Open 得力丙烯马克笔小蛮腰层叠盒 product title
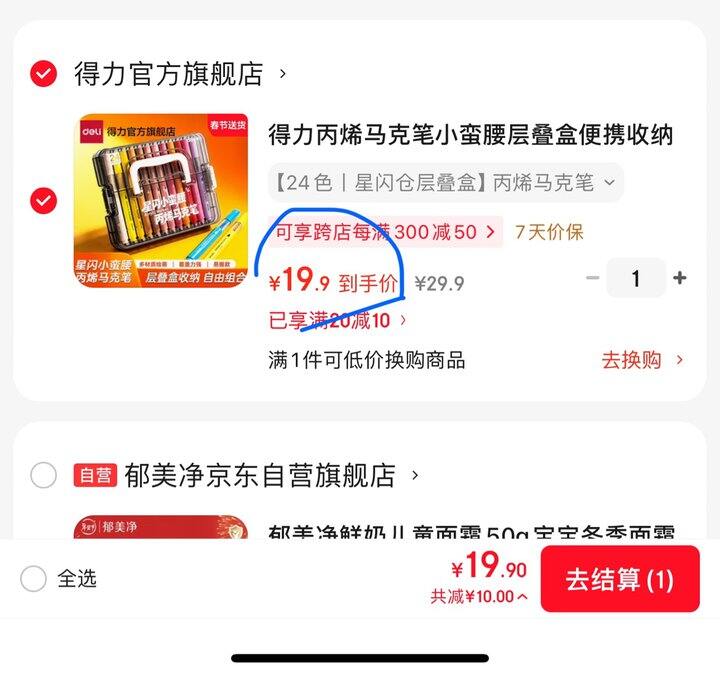Image resolution: width=720 pixels, height=676 pixels. [x=470, y=134]
